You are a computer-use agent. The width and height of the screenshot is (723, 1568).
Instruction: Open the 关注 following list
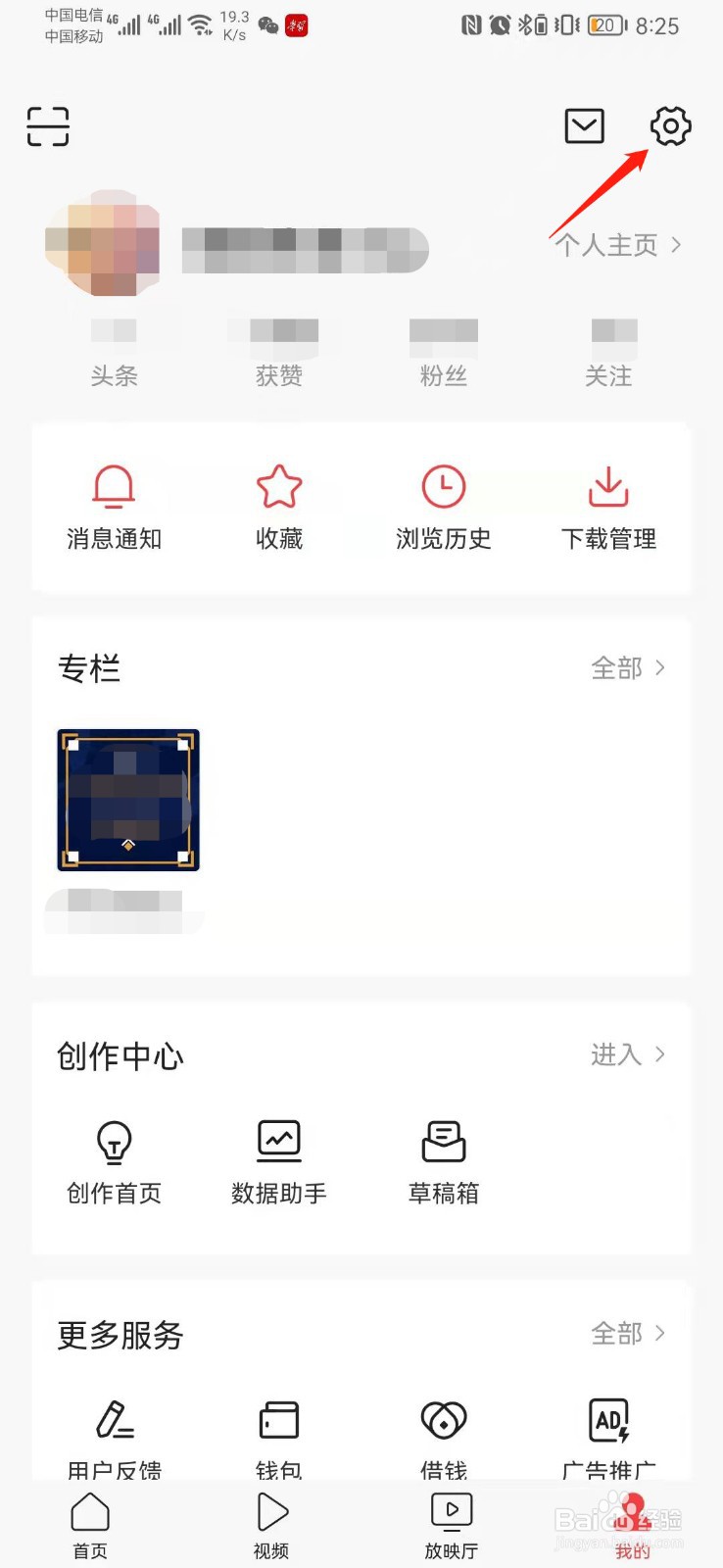coord(608,353)
